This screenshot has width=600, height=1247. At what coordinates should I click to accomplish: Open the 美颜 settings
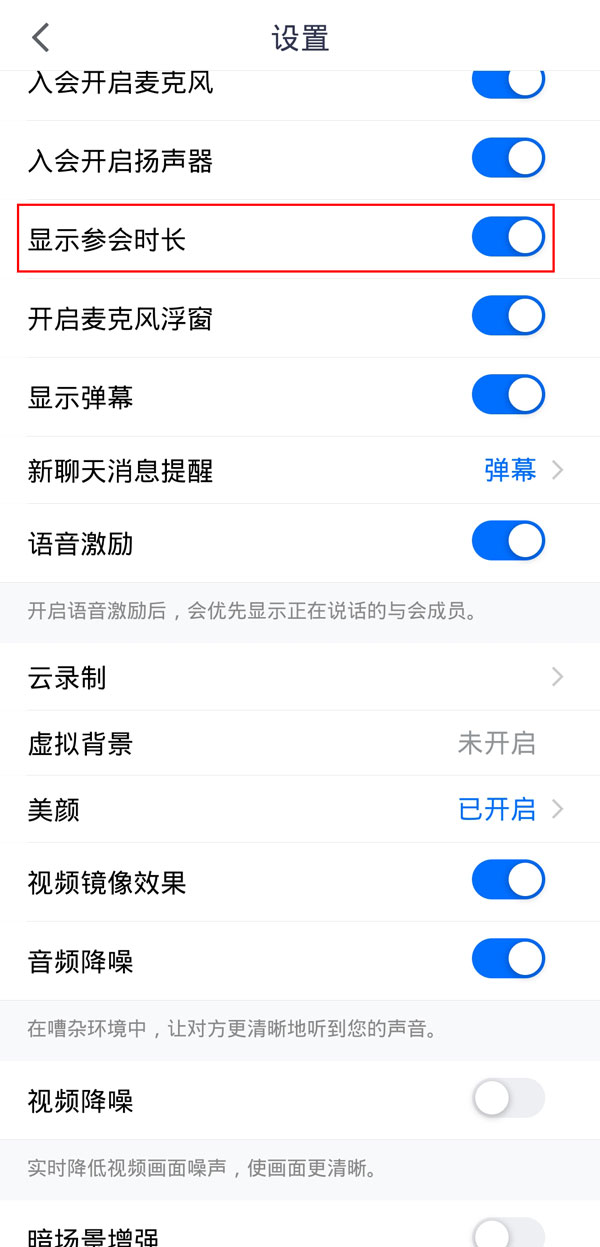click(x=300, y=809)
